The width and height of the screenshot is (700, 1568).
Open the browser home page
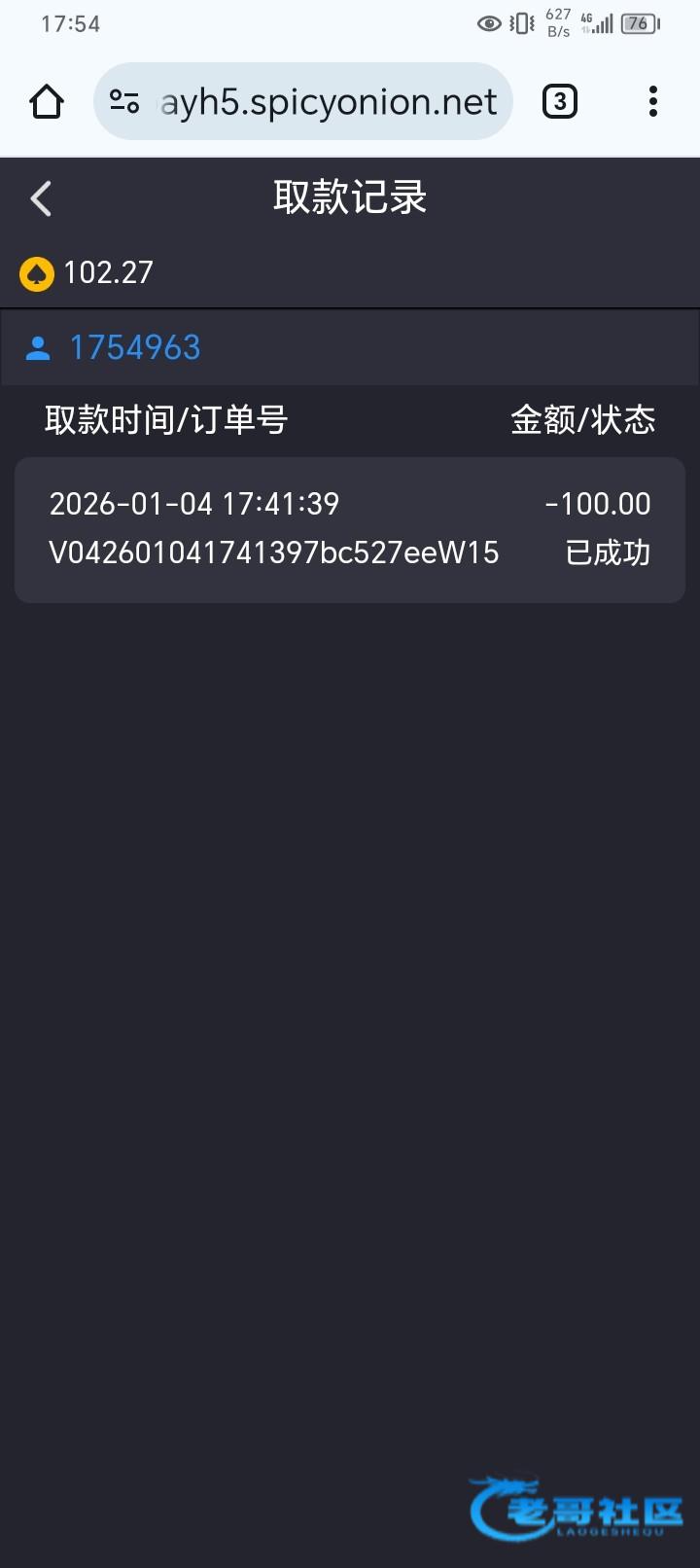(47, 101)
